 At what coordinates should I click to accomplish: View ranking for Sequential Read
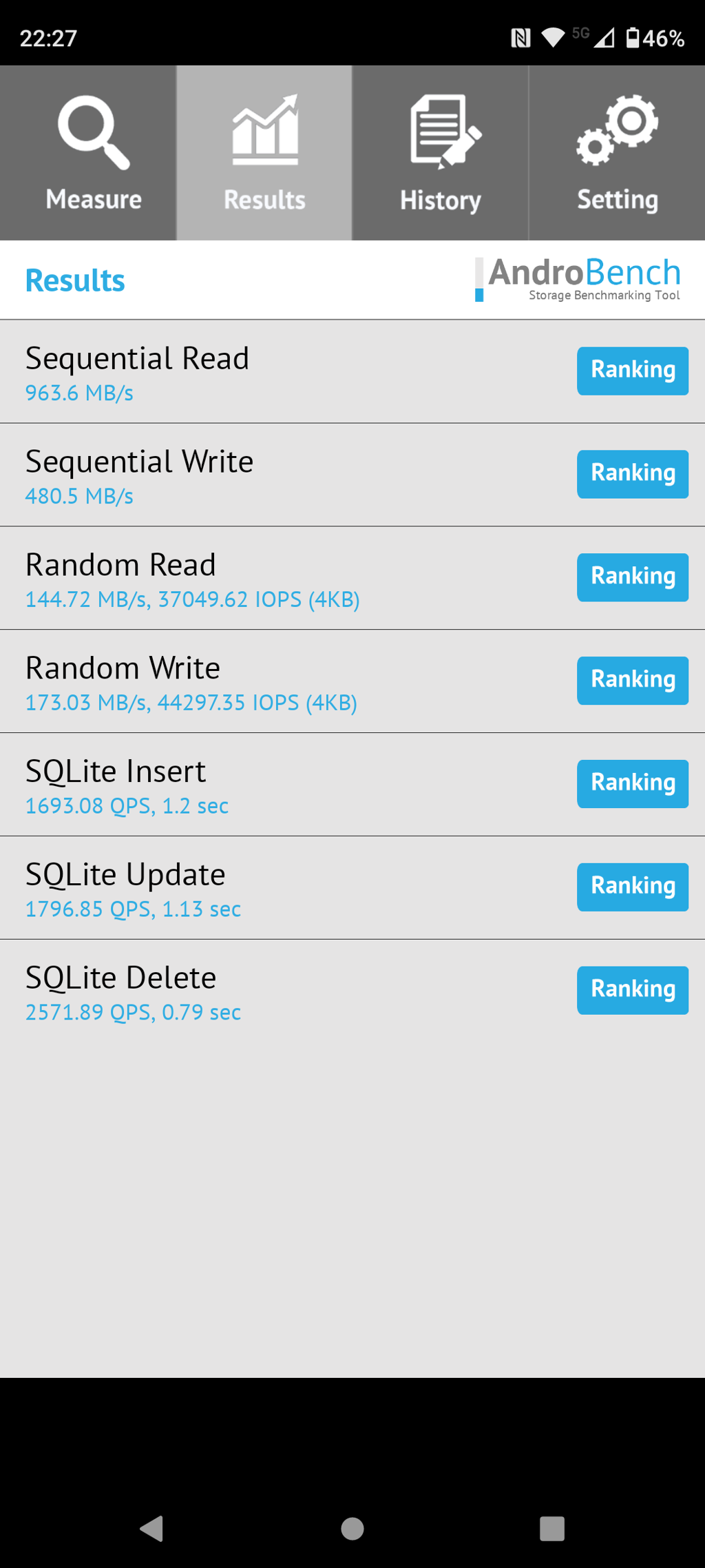pyautogui.click(x=632, y=371)
